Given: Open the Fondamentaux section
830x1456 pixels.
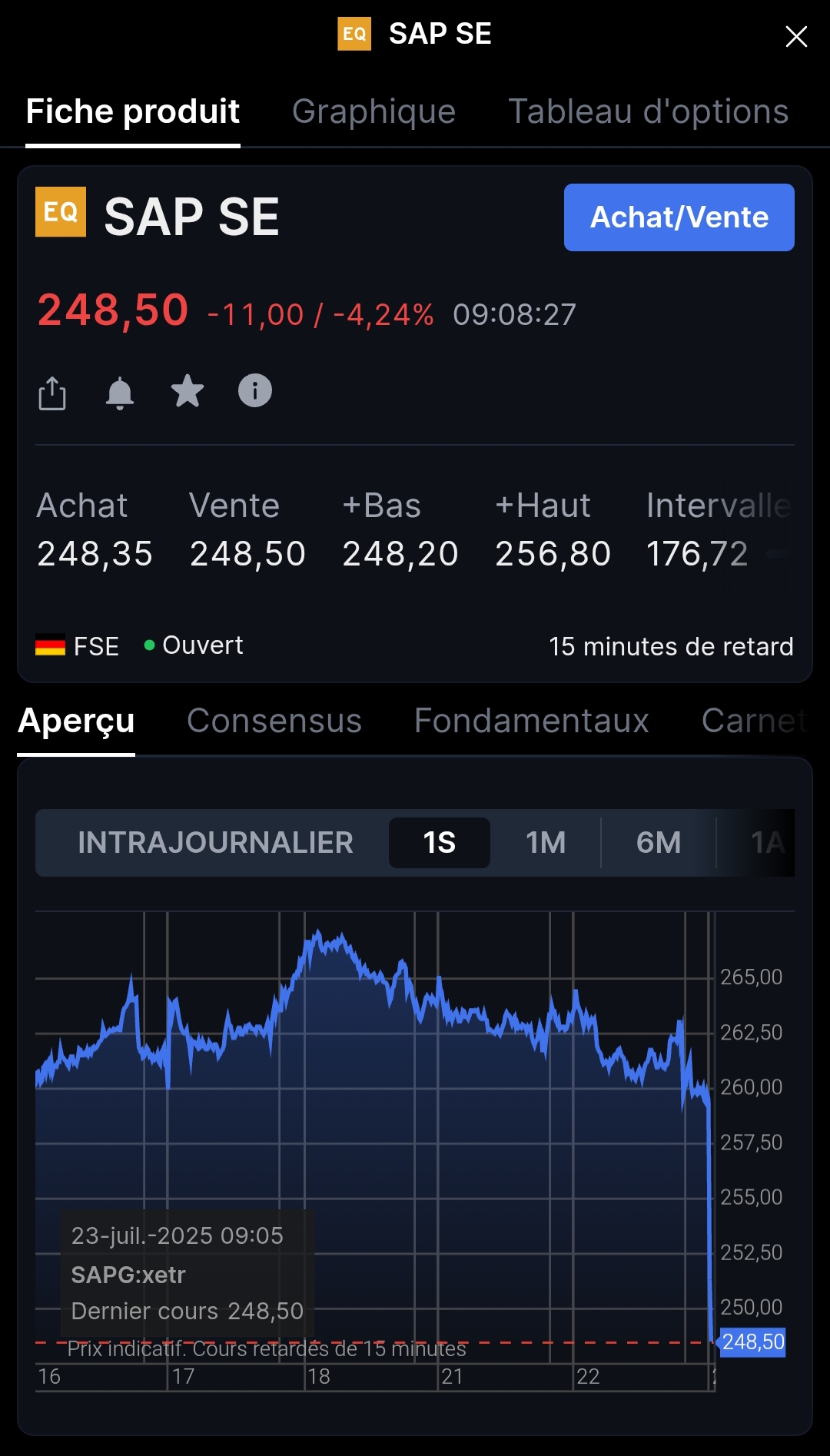Looking at the screenshot, I should click(x=531, y=721).
